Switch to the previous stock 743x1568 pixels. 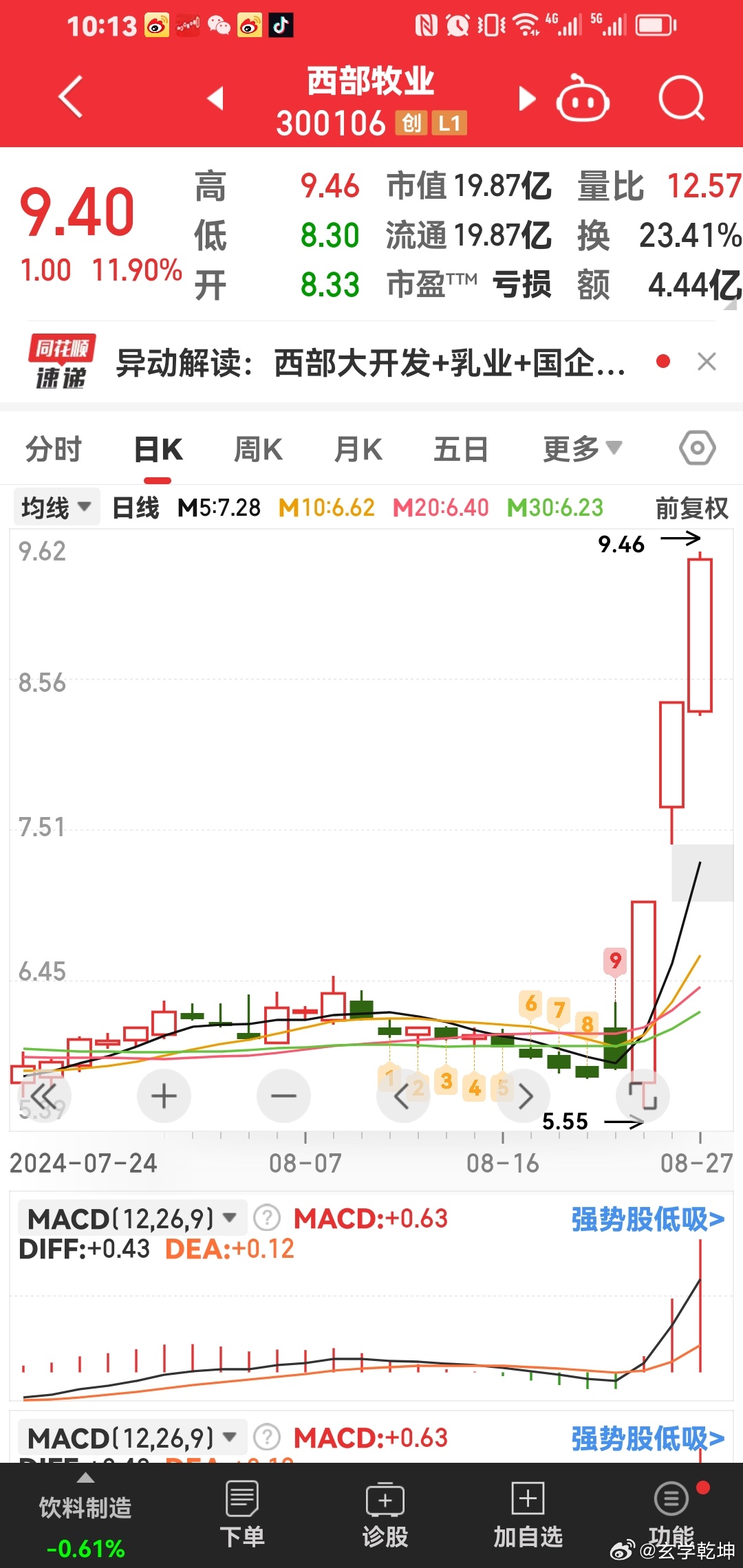(216, 98)
